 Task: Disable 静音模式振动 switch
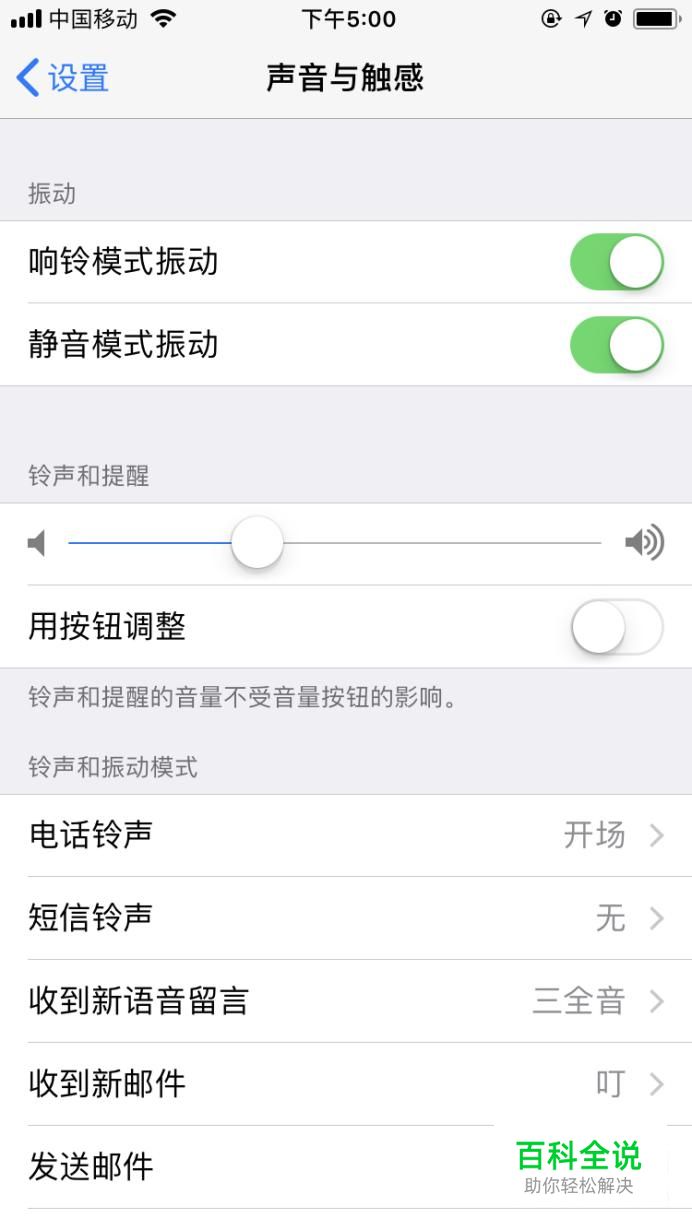click(617, 345)
